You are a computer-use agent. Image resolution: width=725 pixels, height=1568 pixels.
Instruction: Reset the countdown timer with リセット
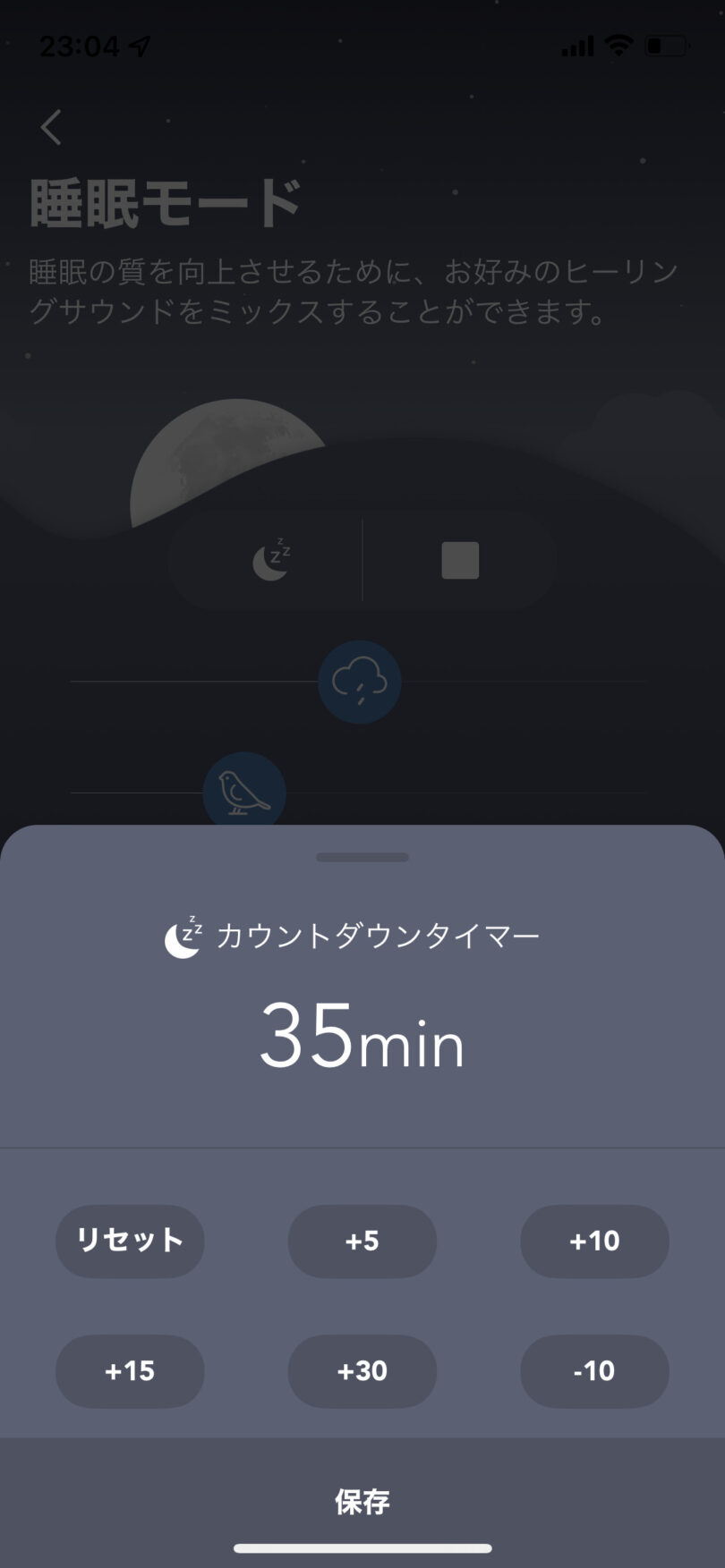click(130, 1241)
